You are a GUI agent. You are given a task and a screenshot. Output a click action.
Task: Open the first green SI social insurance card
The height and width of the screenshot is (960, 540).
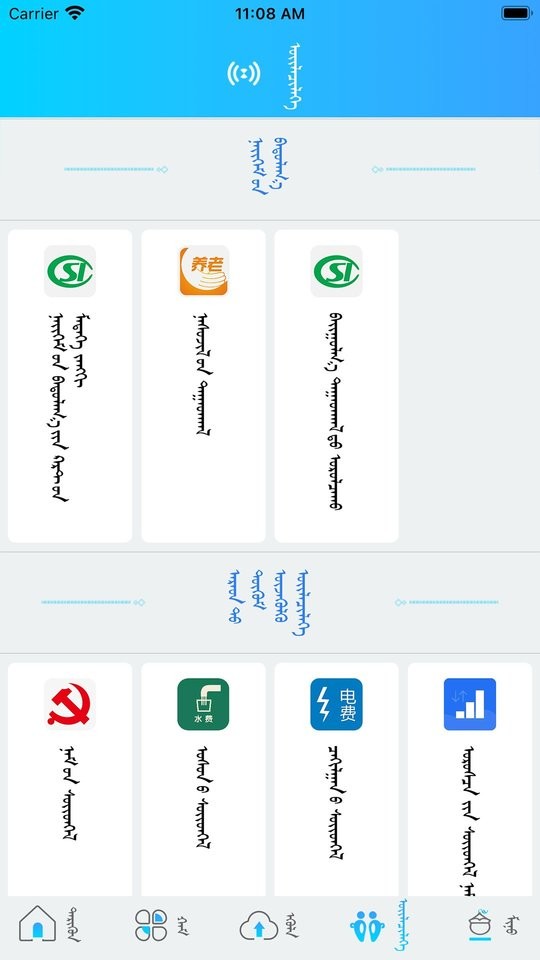[x=70, y=386]
